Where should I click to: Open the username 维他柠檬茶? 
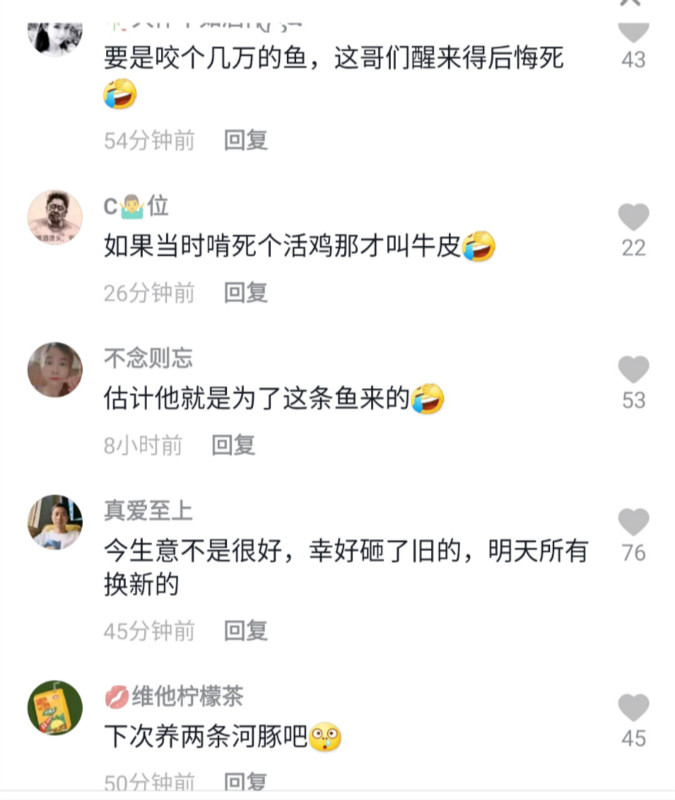coord(187,696)
